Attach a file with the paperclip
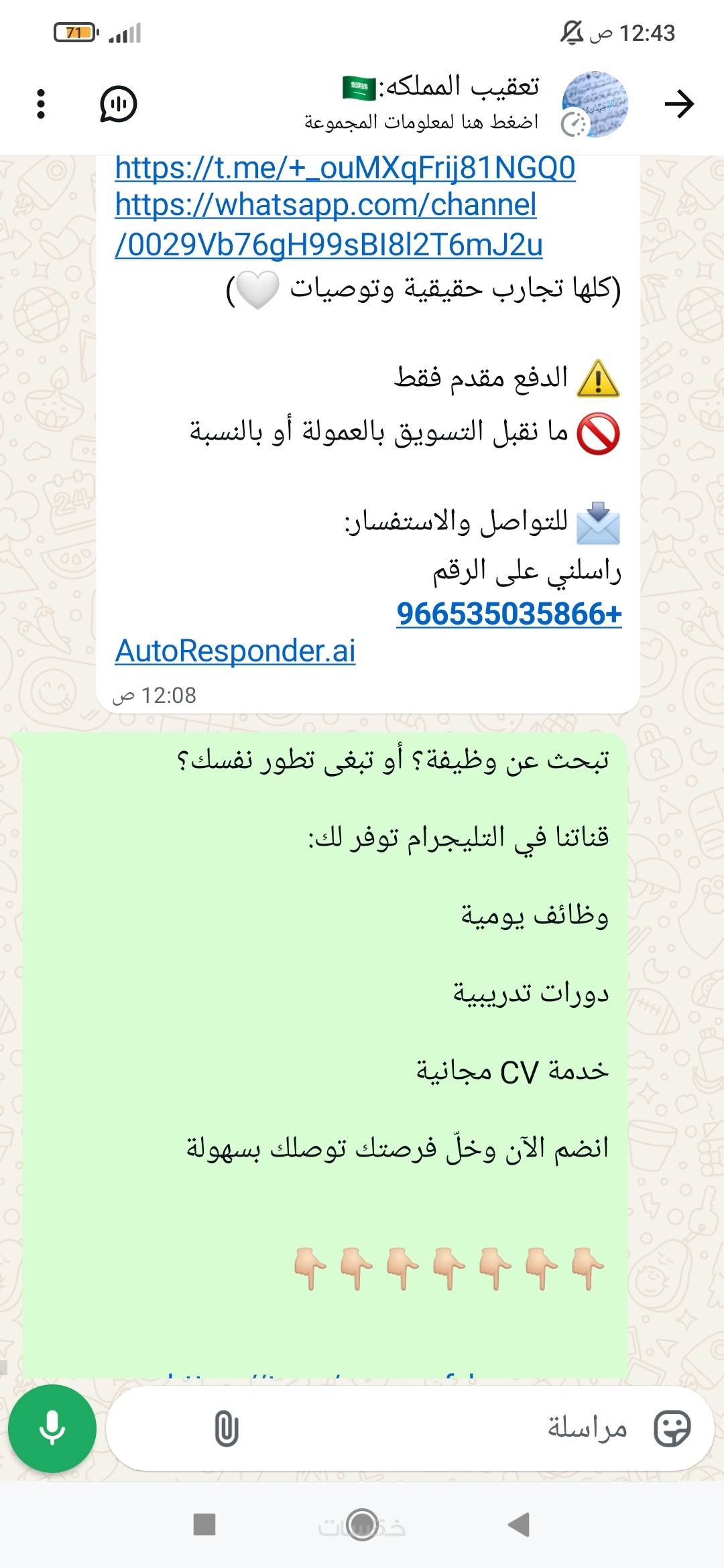The image size is (724, 1568). [x=227, y=1429]
